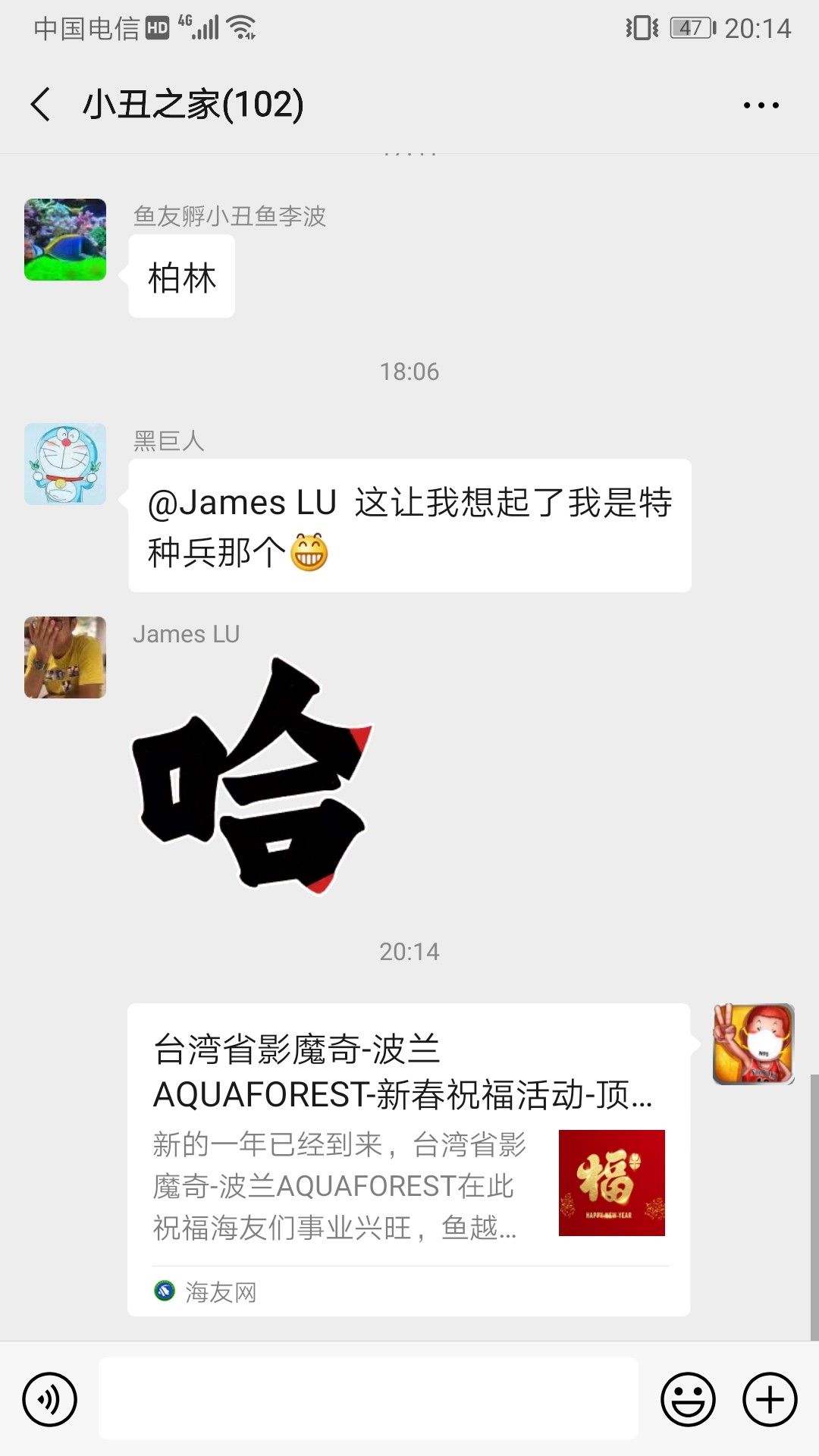Focus the message text field

tap(368, 1398)
